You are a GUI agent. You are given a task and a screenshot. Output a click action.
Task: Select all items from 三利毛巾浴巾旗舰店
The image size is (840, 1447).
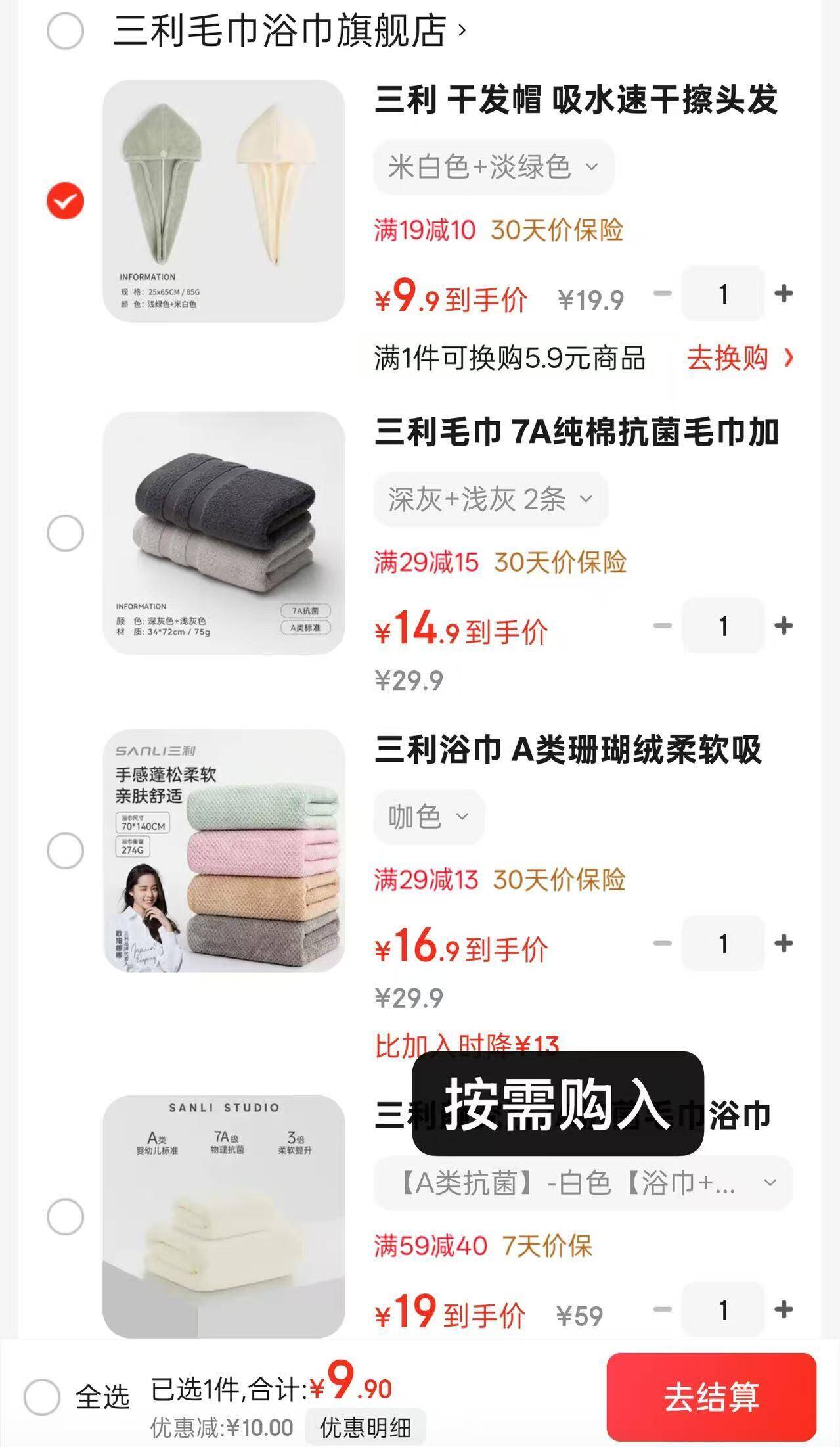click(65, 31)
